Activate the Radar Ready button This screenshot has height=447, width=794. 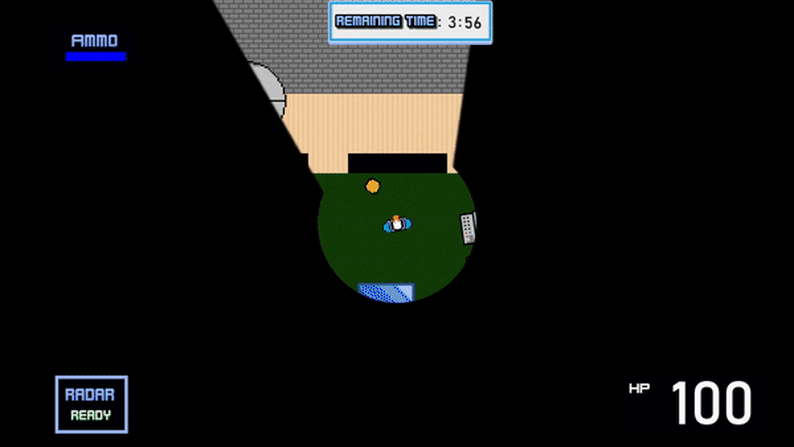(x=91, y=404)
